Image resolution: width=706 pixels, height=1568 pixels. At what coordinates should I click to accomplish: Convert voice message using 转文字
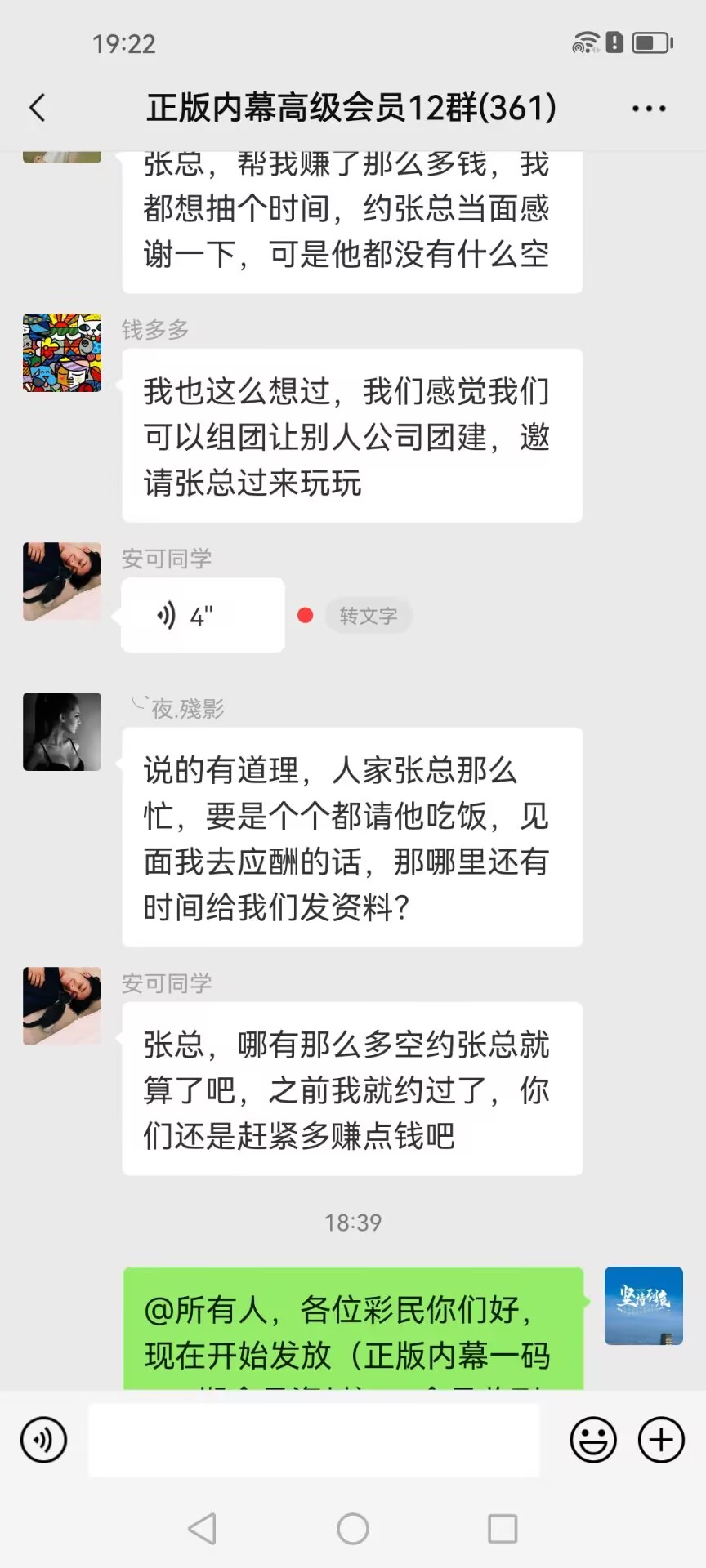click(x=369, y=615)
